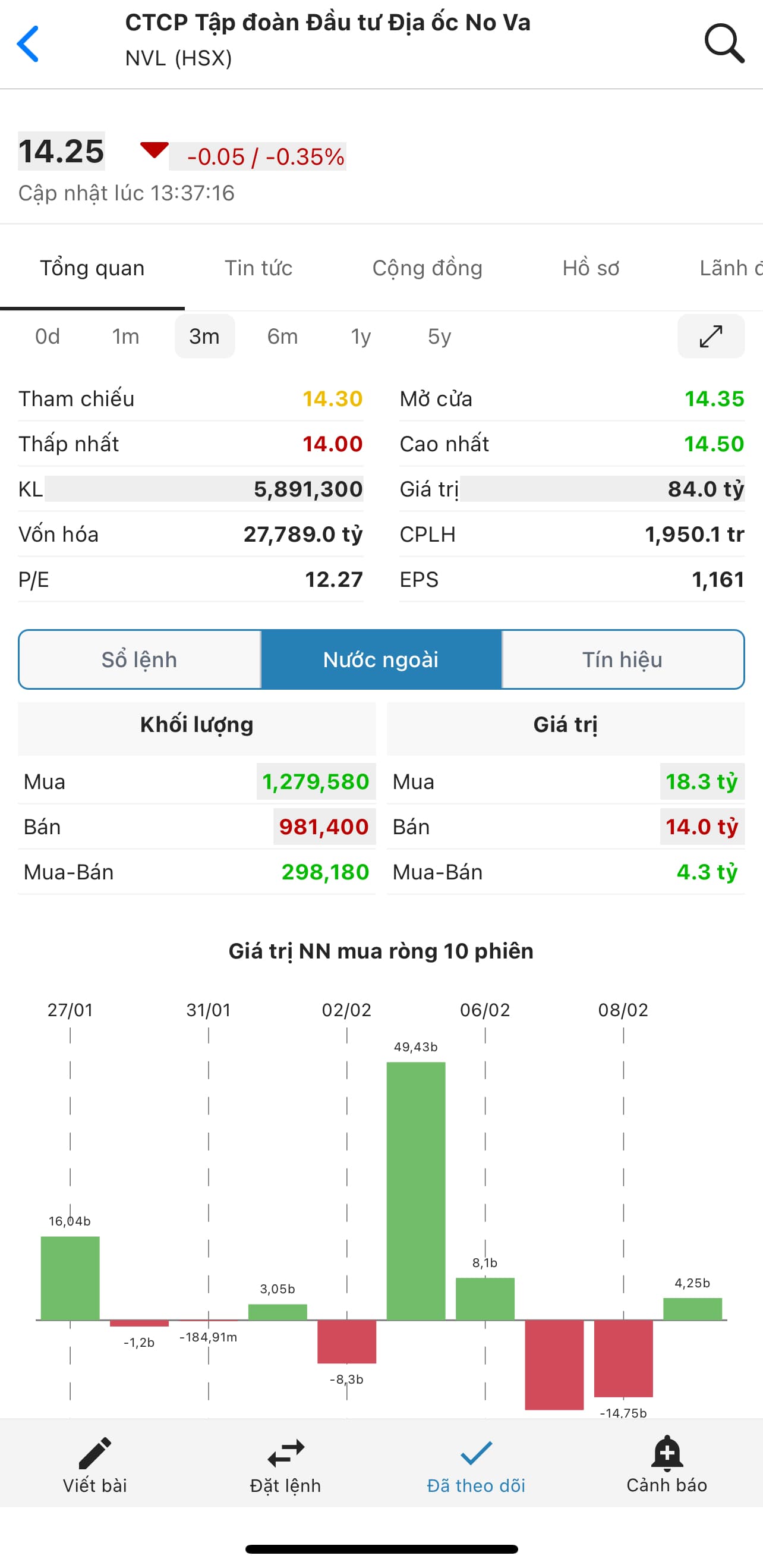Switch to the Tin tức tab
The height and width of the screenshot is (1568, 763).
[258, 268]
